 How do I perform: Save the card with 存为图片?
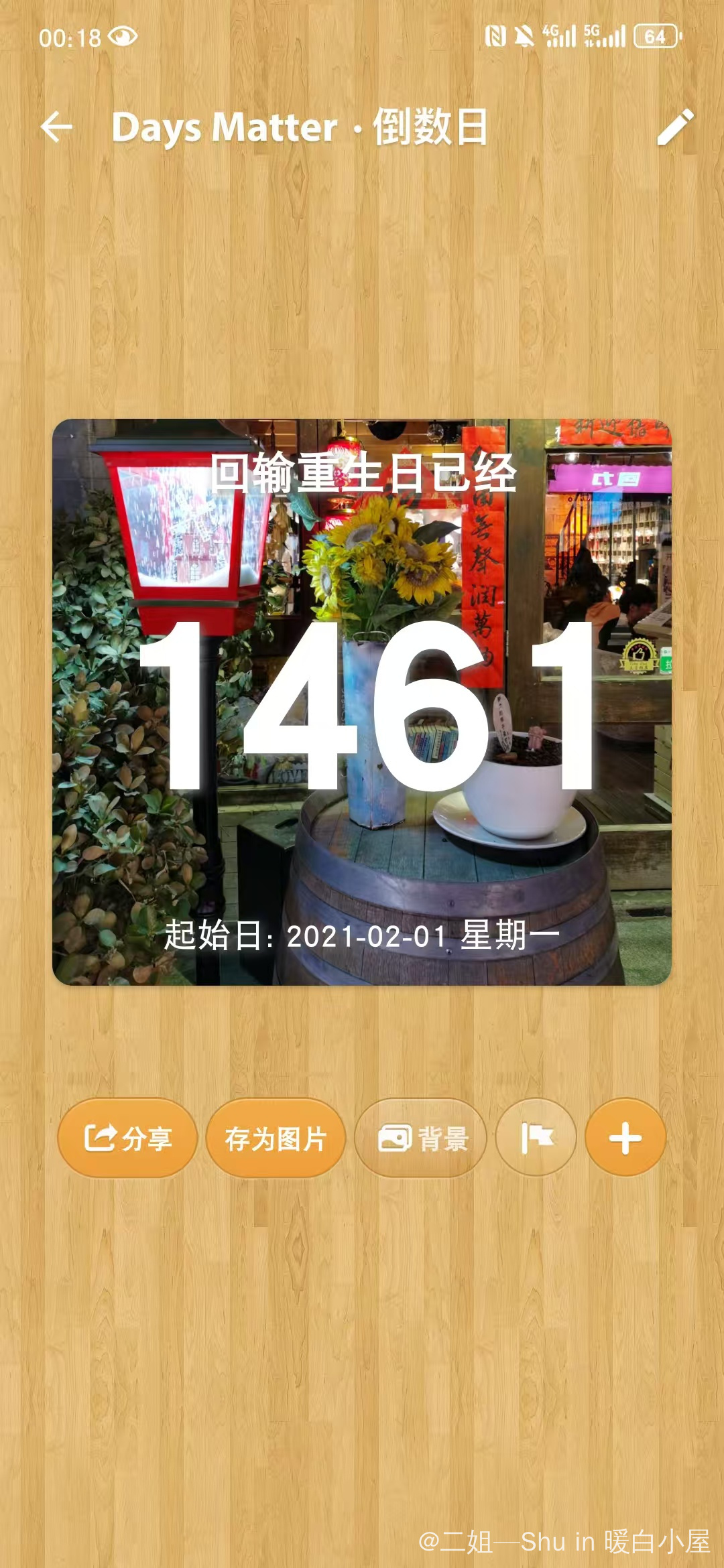276,1138
